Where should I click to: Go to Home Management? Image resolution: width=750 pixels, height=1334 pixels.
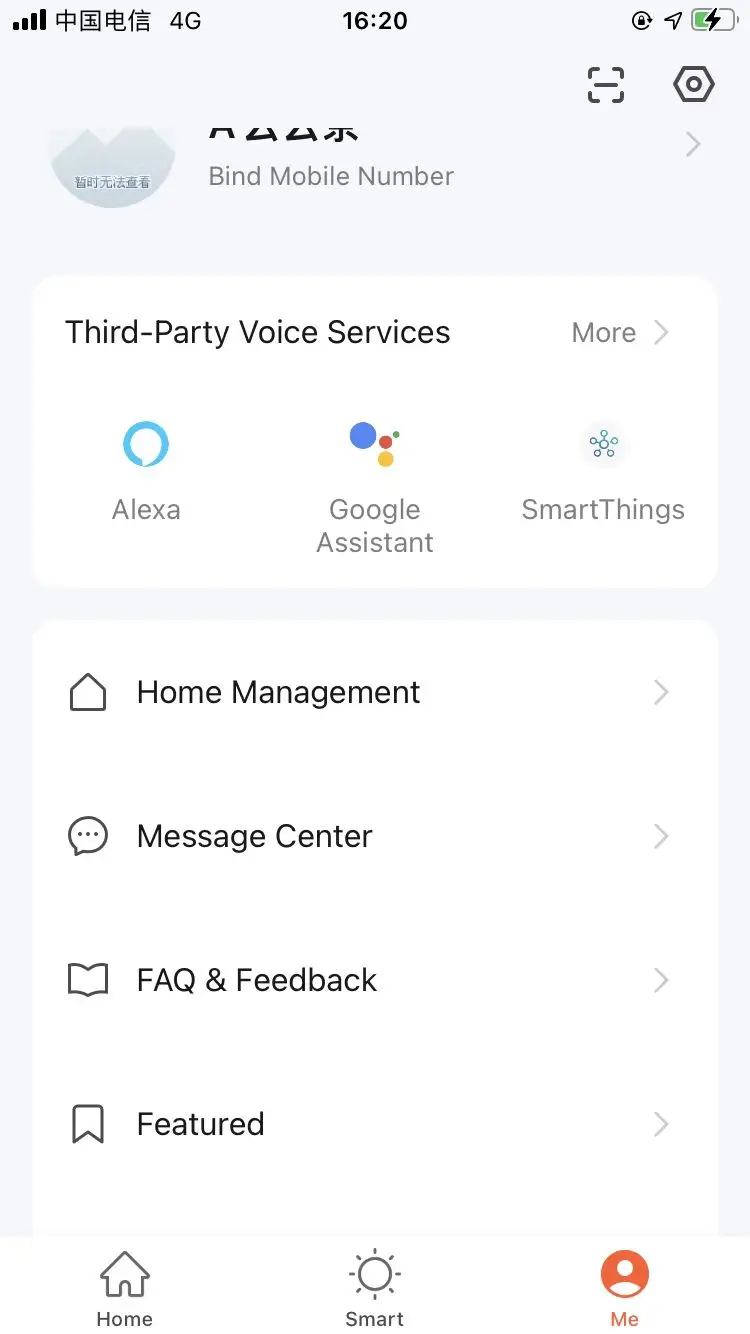tap(374, 692)
